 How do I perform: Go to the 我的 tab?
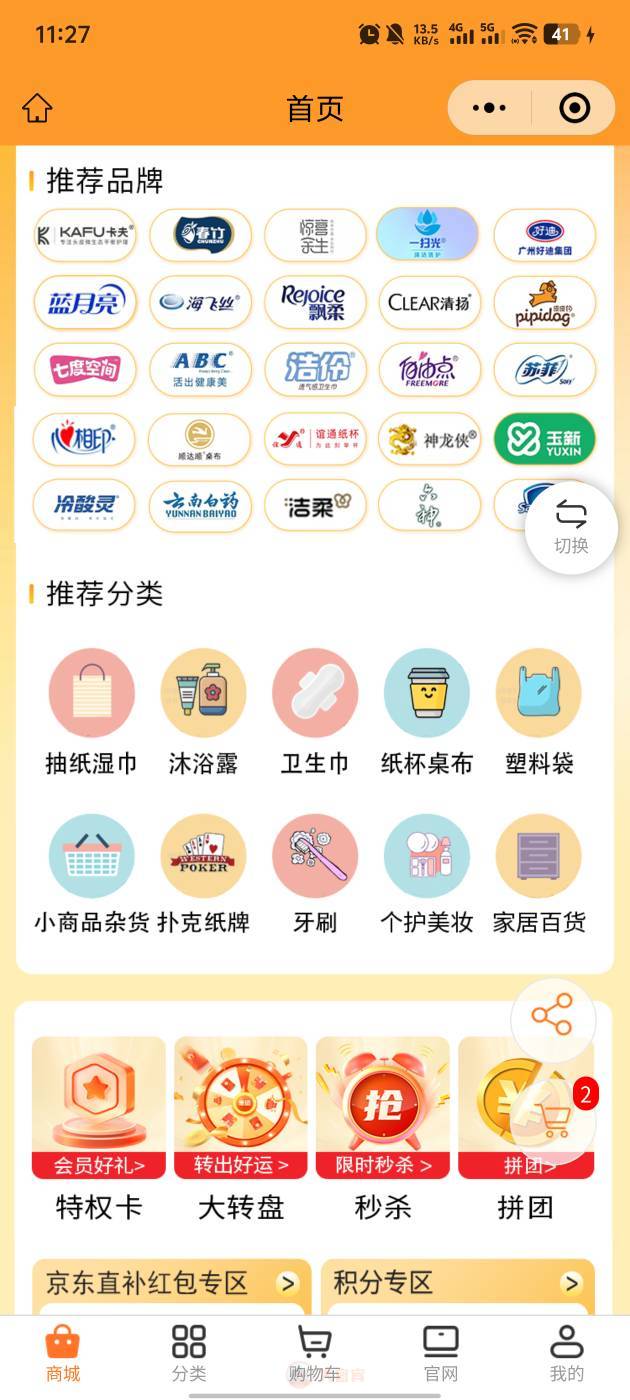566,1354
